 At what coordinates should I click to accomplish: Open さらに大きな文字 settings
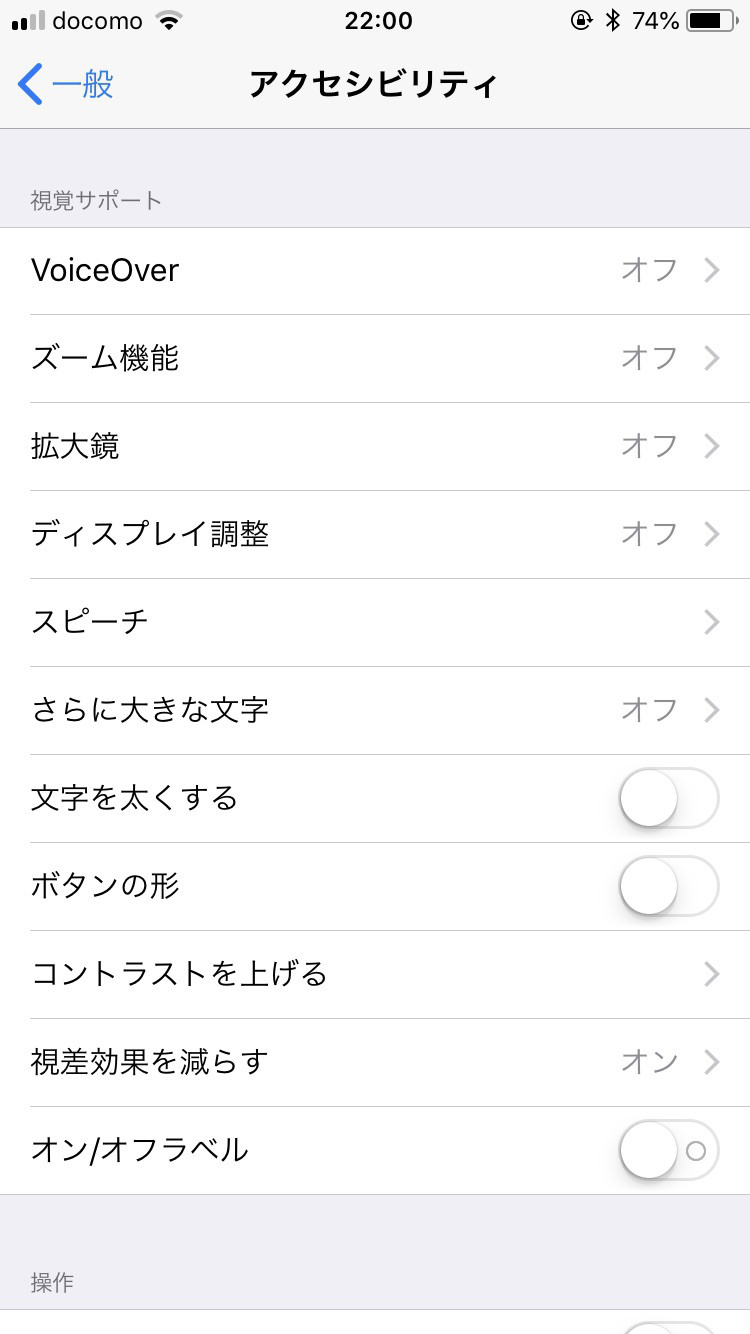(x=375, y=710)
